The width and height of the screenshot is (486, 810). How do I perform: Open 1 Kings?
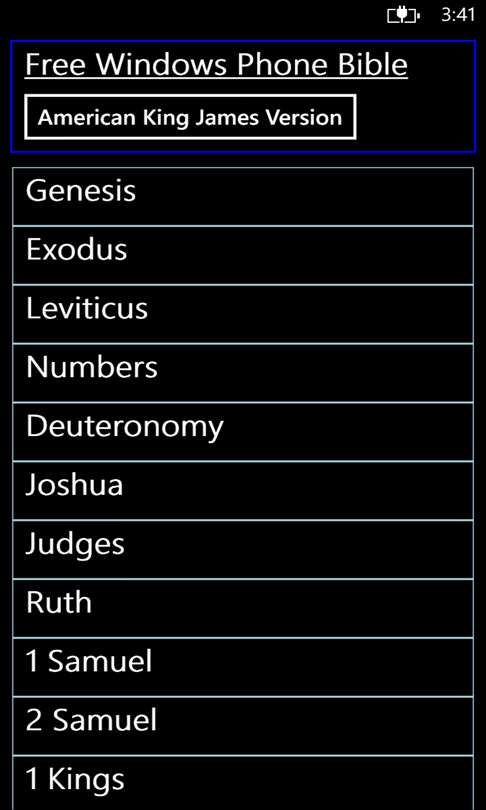point(243,783)
